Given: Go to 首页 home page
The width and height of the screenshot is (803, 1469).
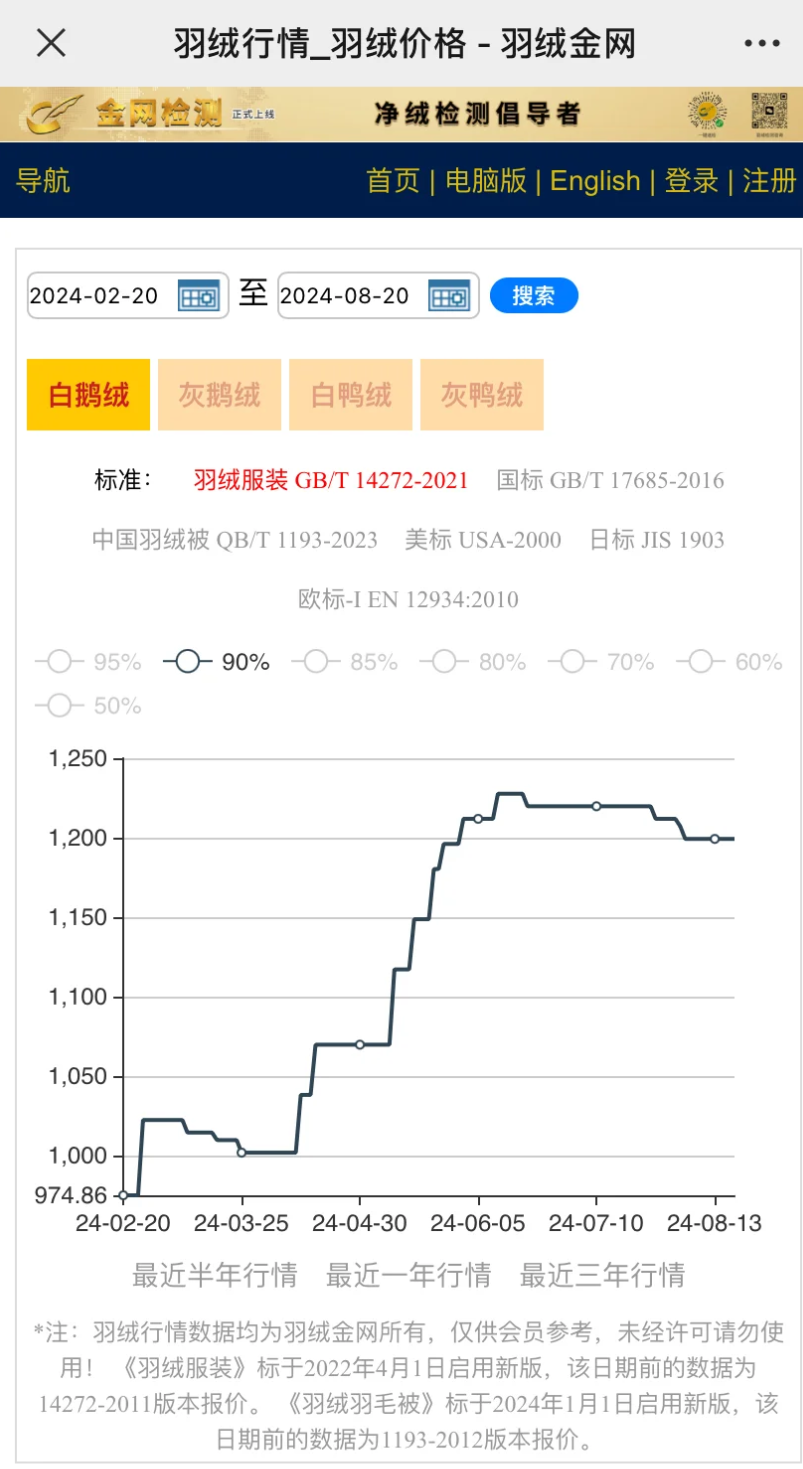Looking at the screenshot, I should (393, 181).
